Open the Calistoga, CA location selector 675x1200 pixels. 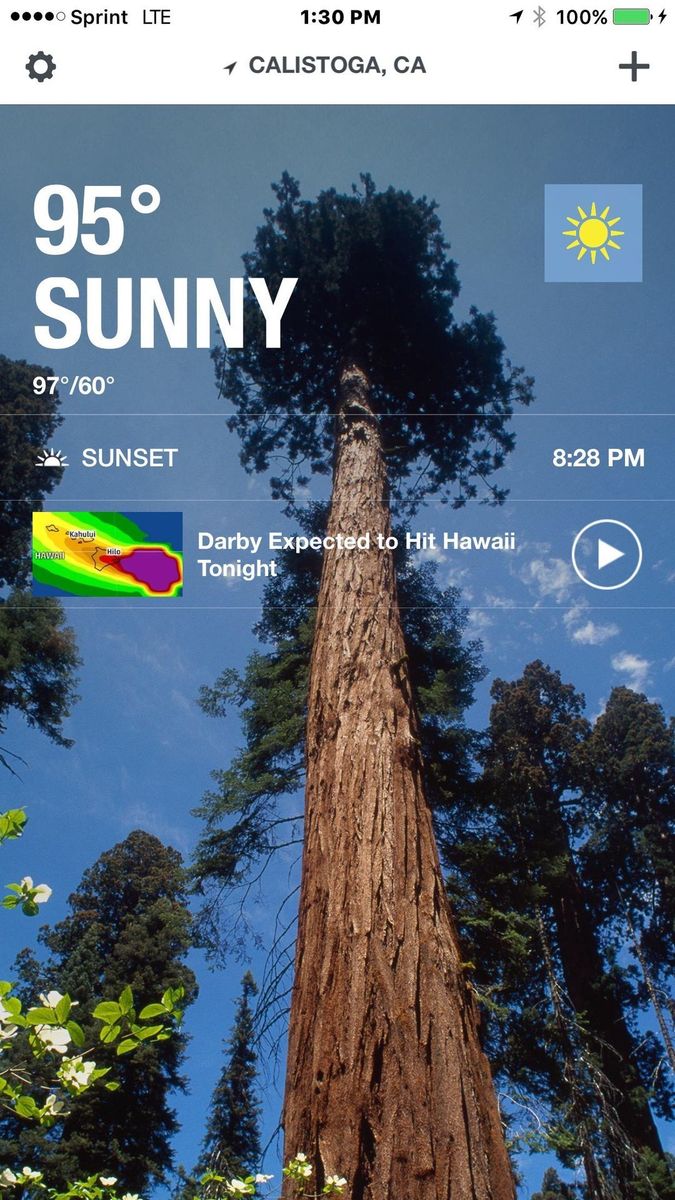(327, 66)
